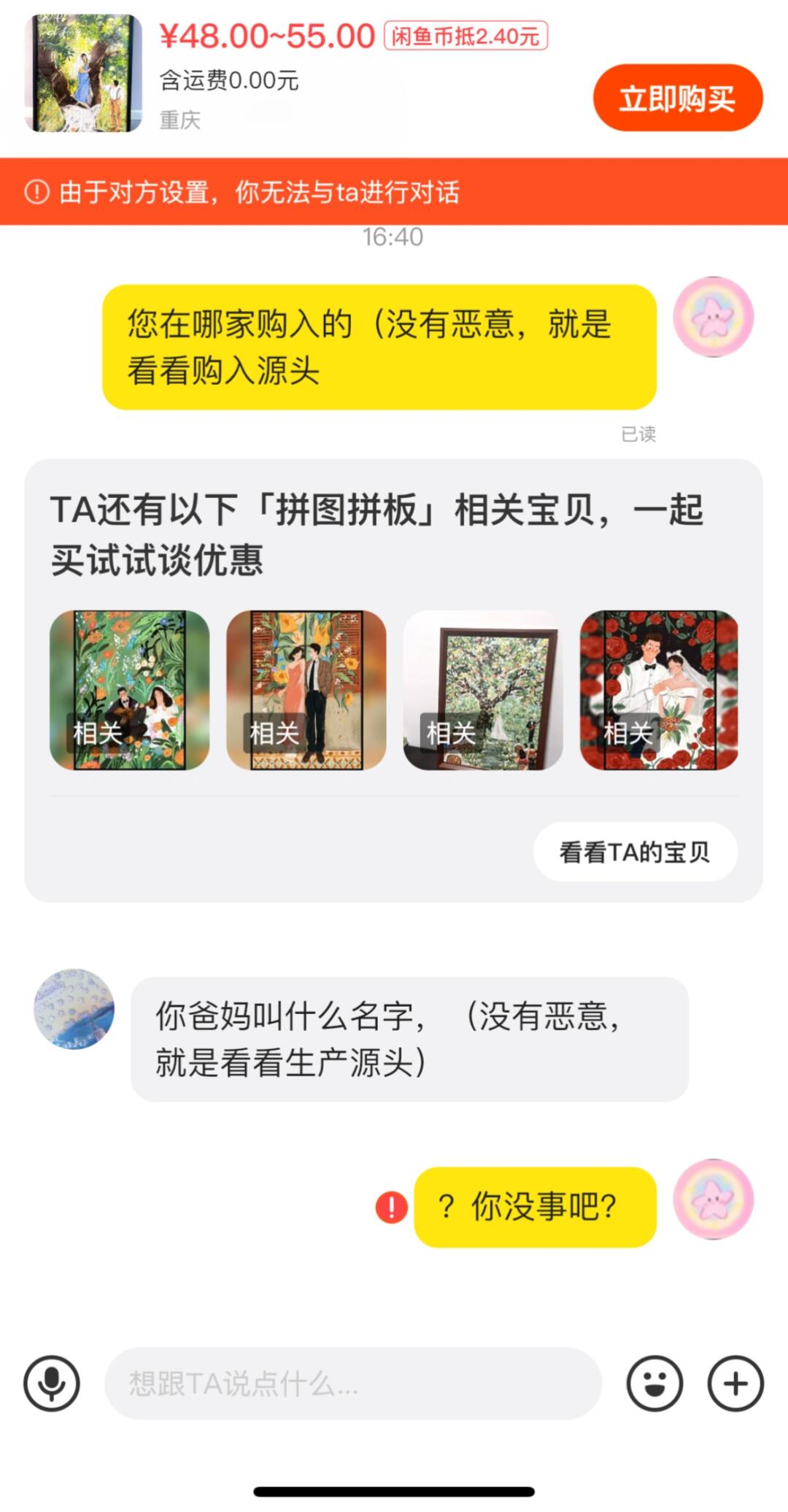Image resolution: width=788 pixels, height=1512 pixels.
Task: Open the seller's blue avatar profile
Action: 74,1010
